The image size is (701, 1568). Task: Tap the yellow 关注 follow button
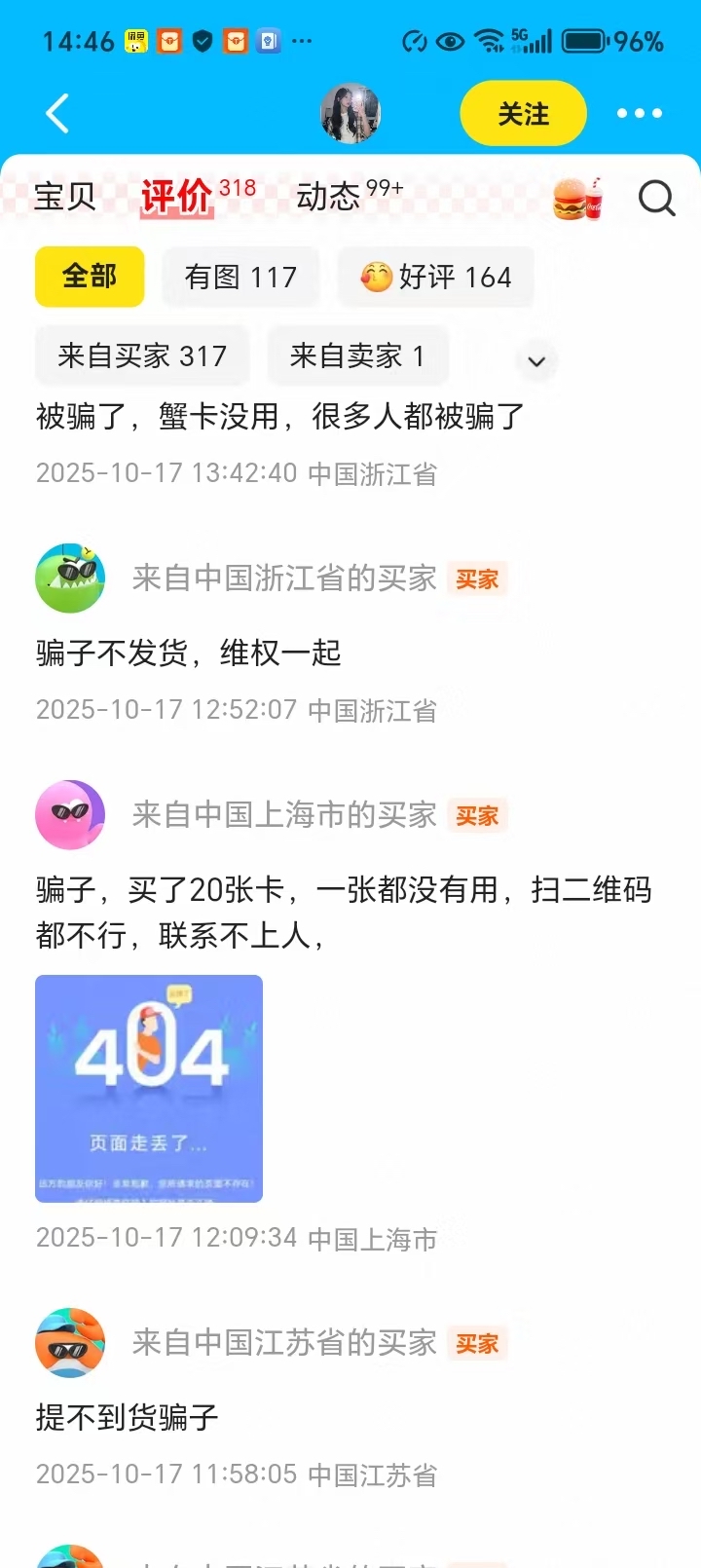click(x=523, y=113)
